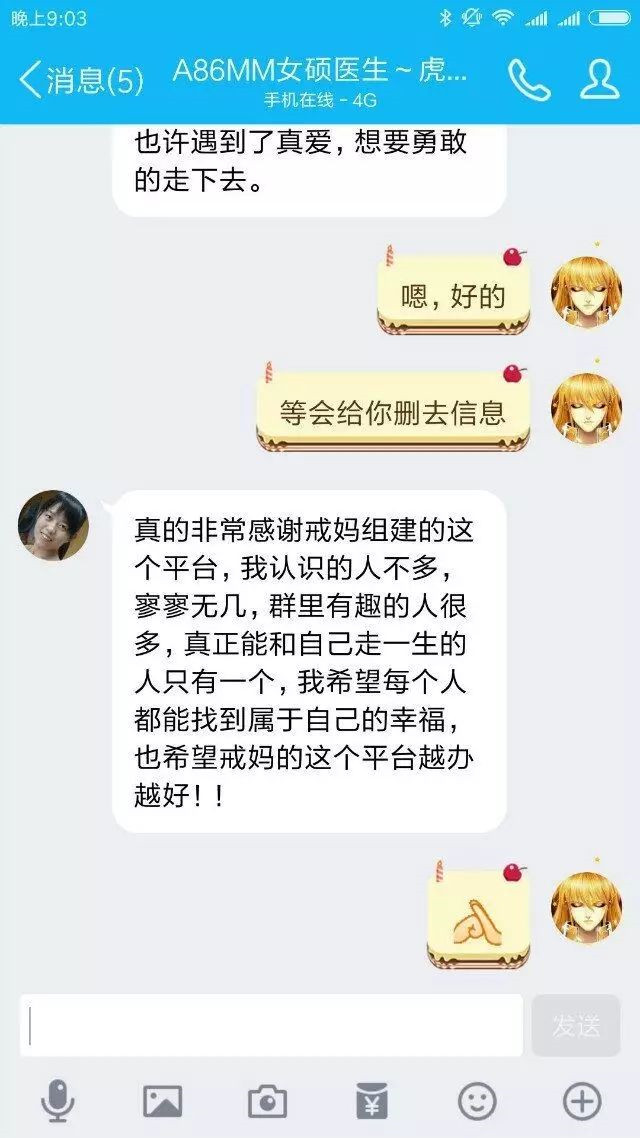Image resolution: width=640 pixels, height=1138 pixels.
Task: Record a voice message with the microphone
Action: [x=57, y=1102]
